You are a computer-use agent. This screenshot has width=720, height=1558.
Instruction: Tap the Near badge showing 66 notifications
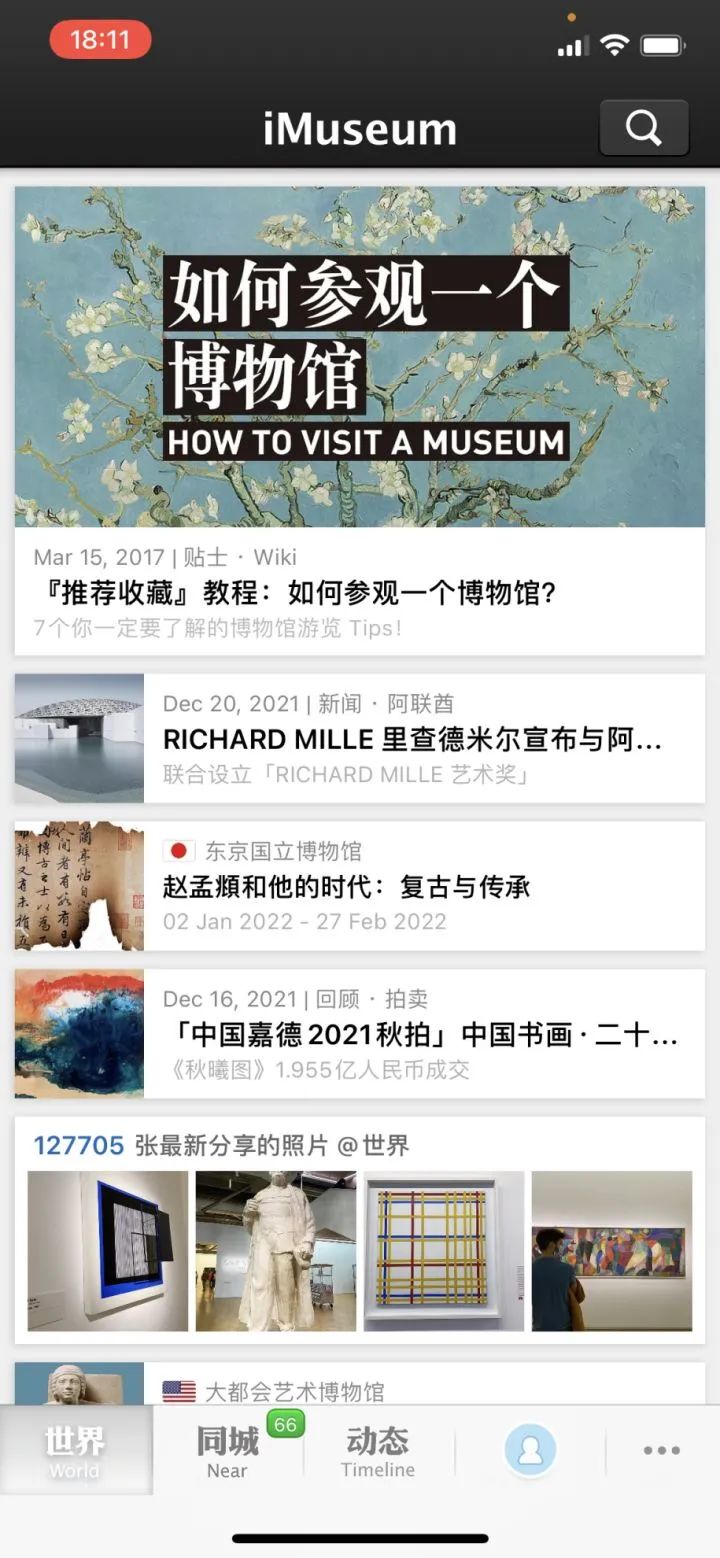[283, 1426]
